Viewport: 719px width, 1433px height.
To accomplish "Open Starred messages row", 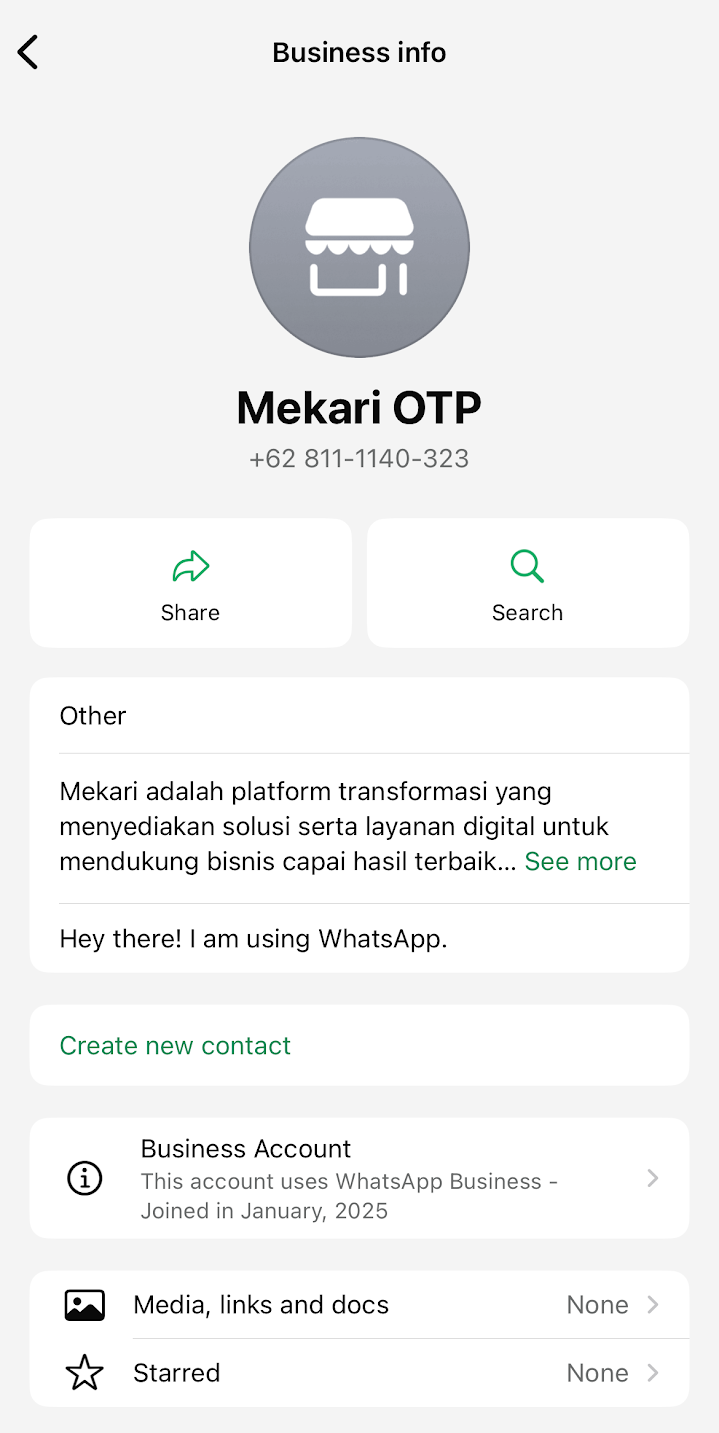I will point(359,1372).
